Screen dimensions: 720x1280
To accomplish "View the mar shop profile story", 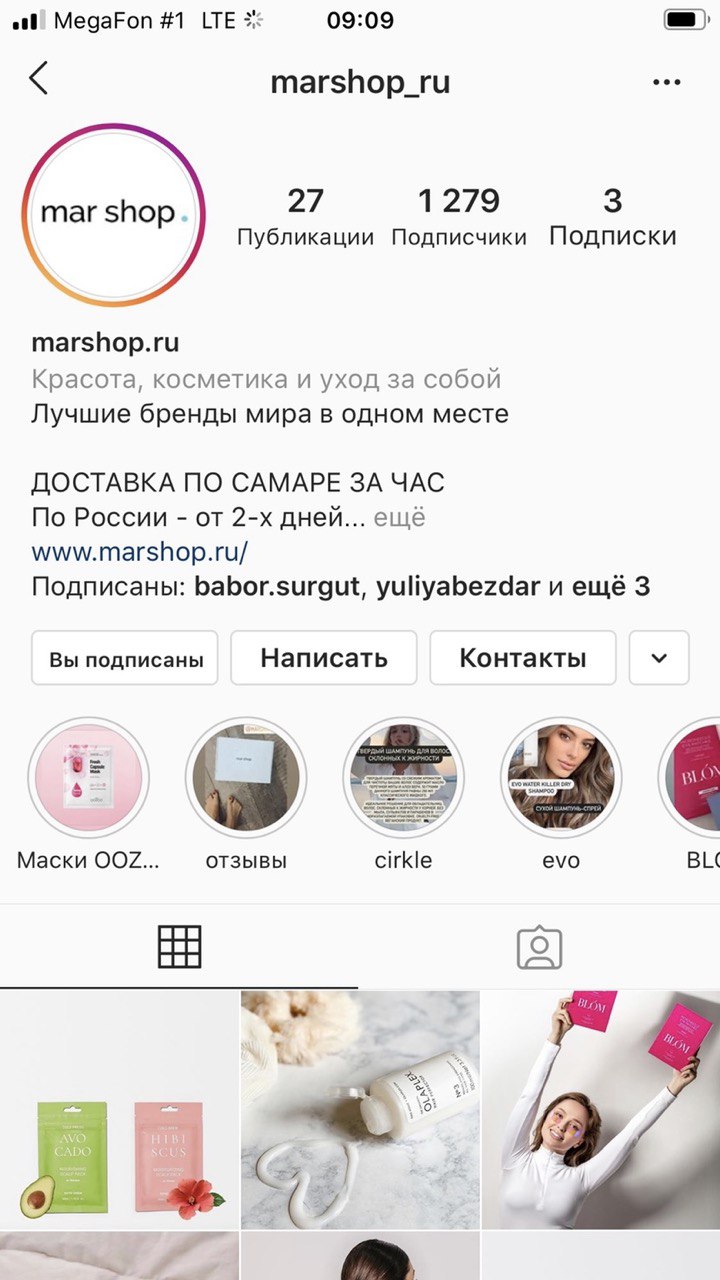I will [x=113, y=214].
